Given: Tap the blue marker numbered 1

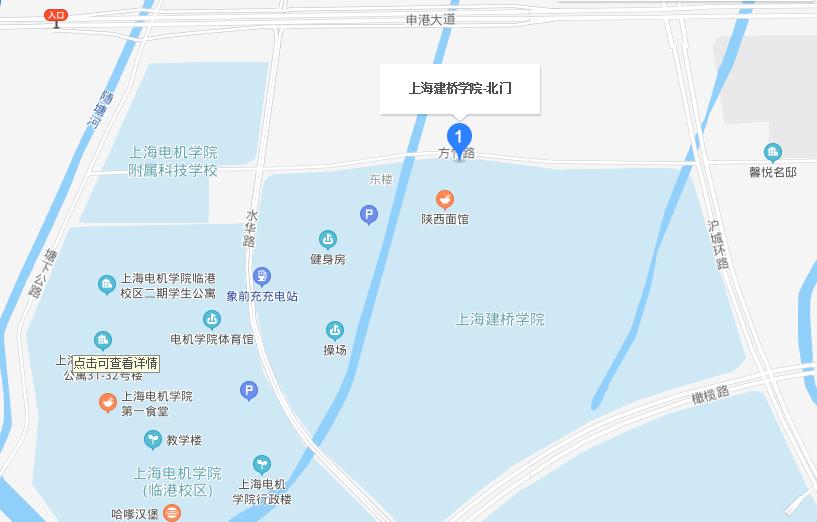Looking at the screenshot, I should (458, 137).
